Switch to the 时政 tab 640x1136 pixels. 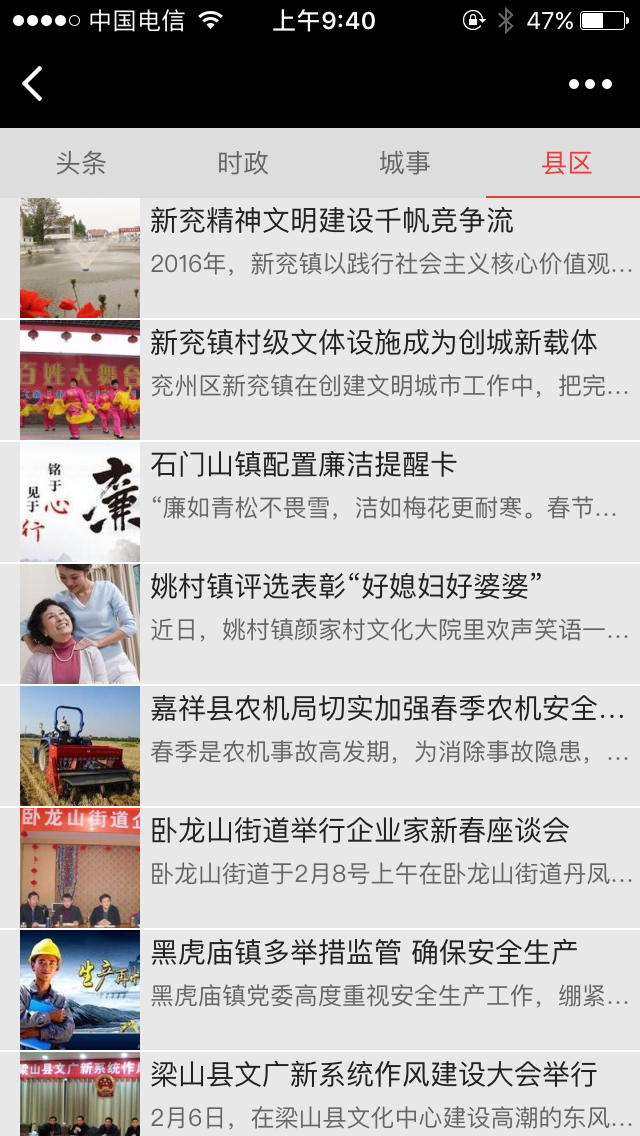pyautogui.click(x=243, y=163)
